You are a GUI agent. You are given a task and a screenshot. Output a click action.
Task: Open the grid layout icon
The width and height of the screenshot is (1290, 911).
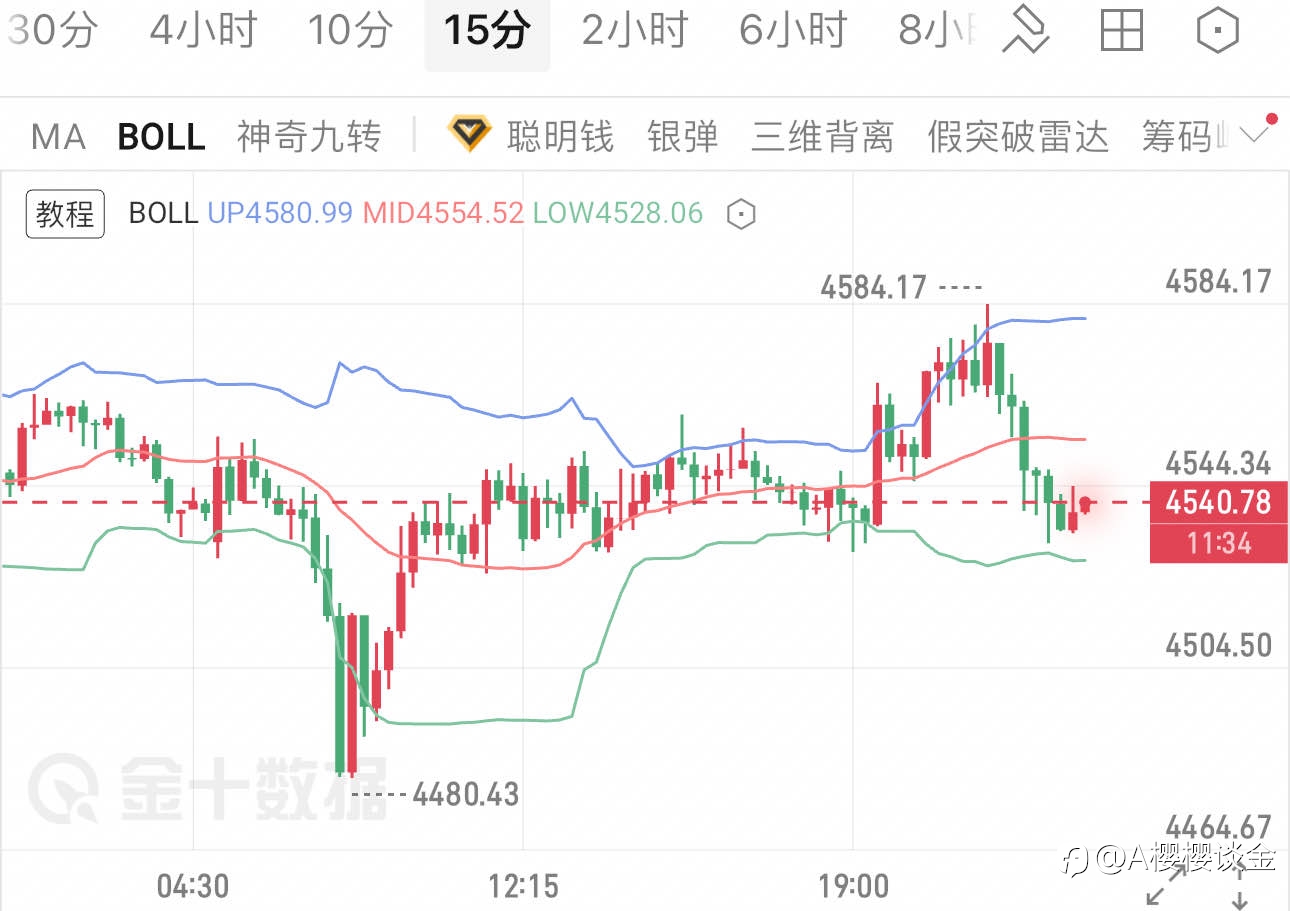click(x=1121, y=31)
